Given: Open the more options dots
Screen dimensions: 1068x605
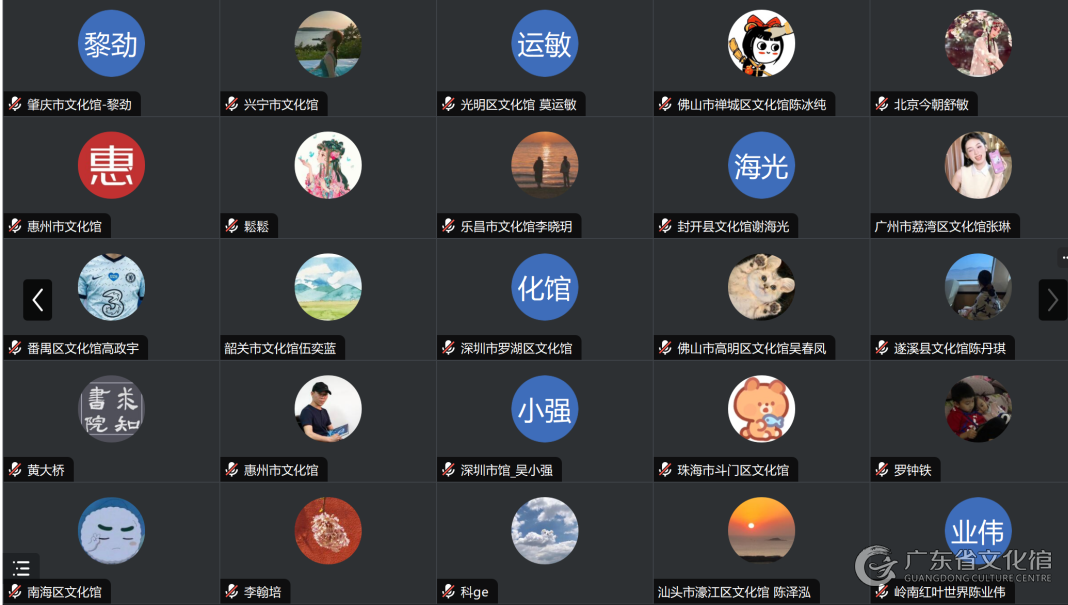Looking at the screenshot, I should coord(1063,257).
